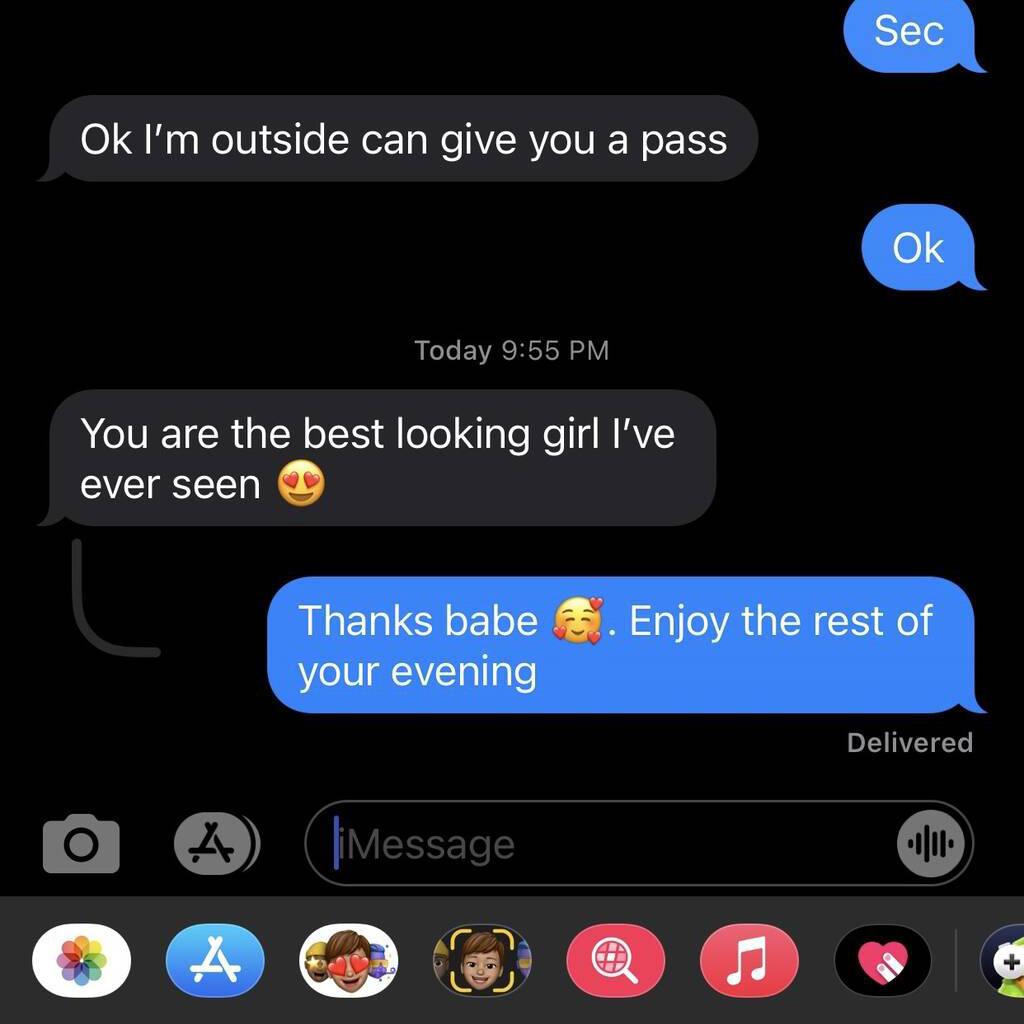The height and width of the screenshot is (1024, 1024).
Task: Open the Music app in the drawer
Action: [749, 962]
